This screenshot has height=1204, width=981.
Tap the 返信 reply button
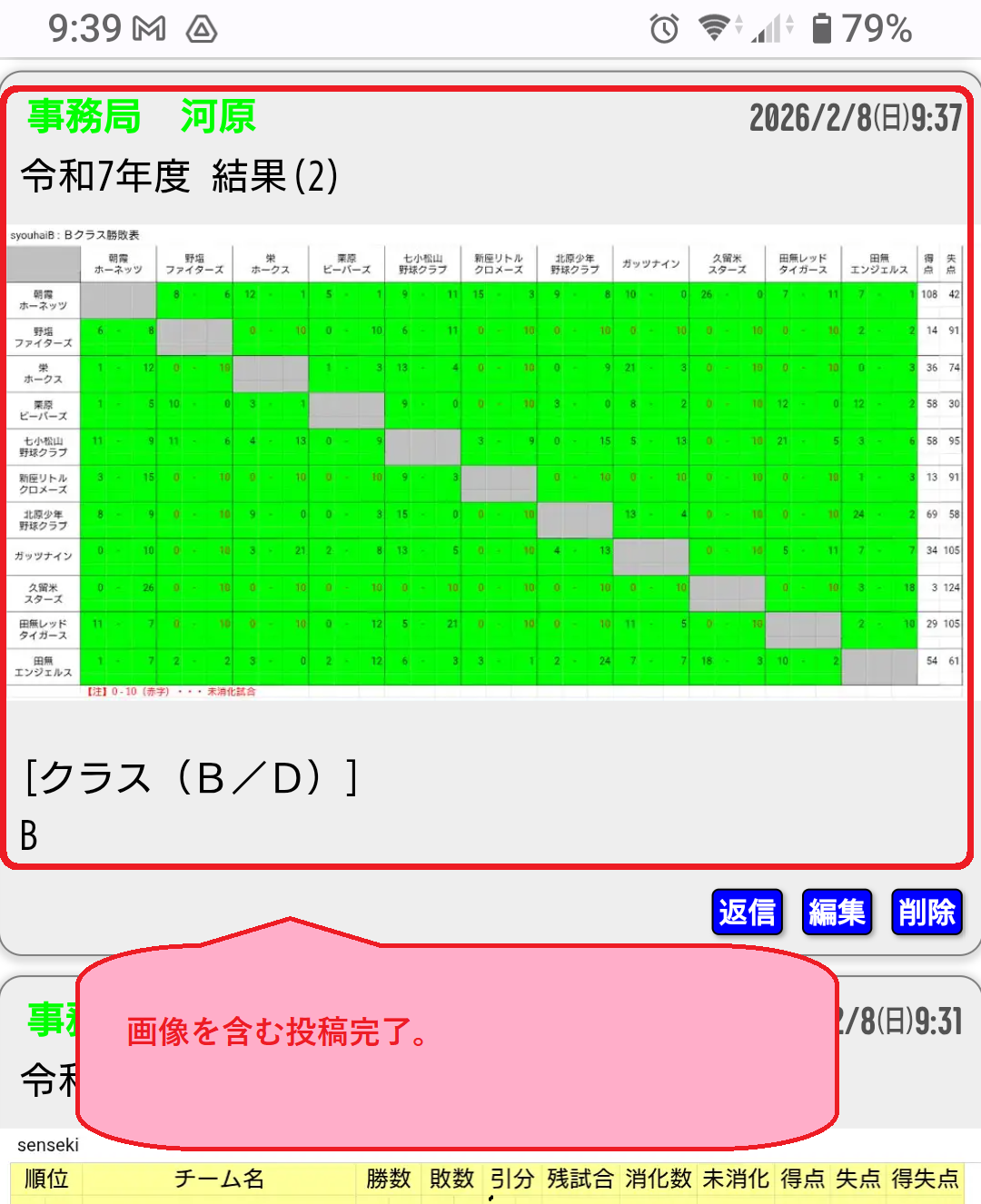747,912
